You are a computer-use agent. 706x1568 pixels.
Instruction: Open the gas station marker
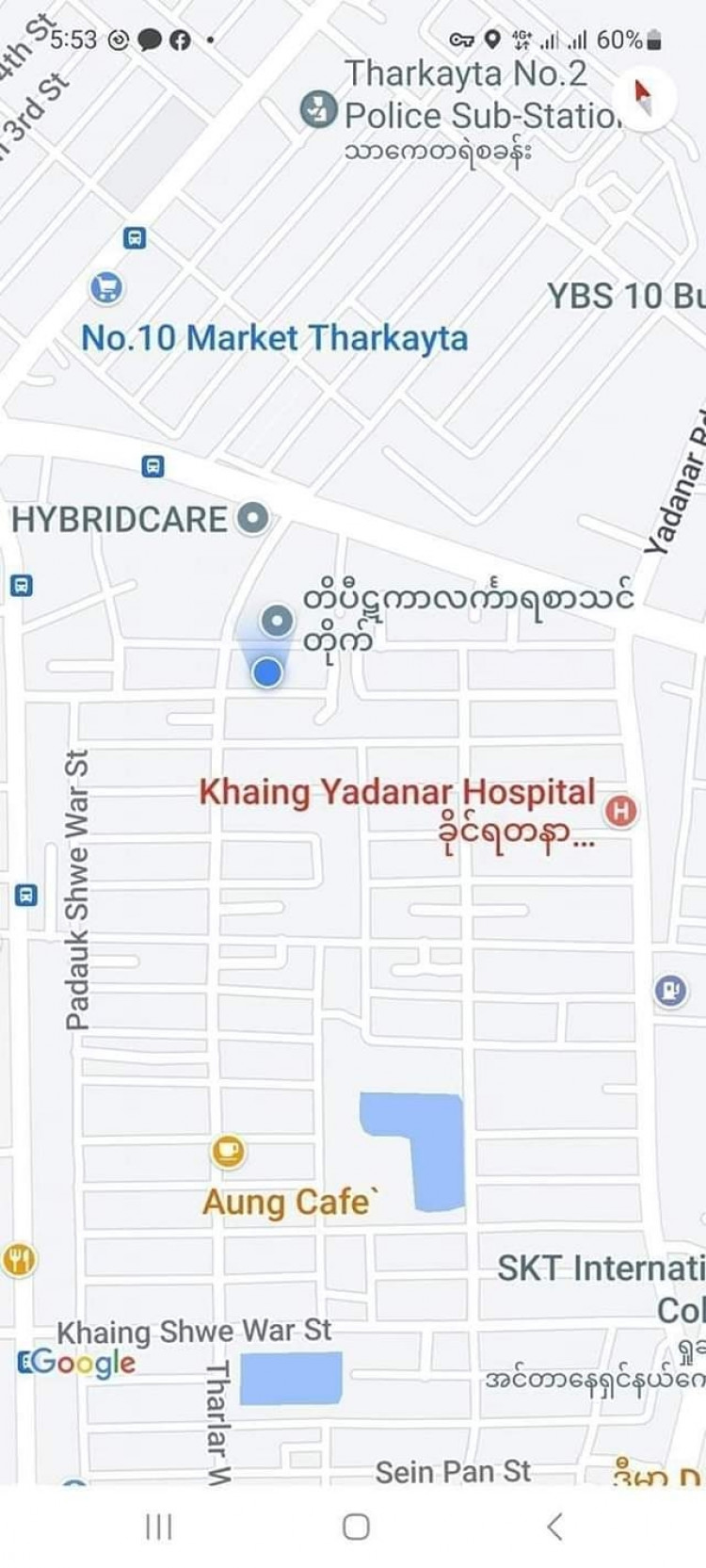[670, 991]
